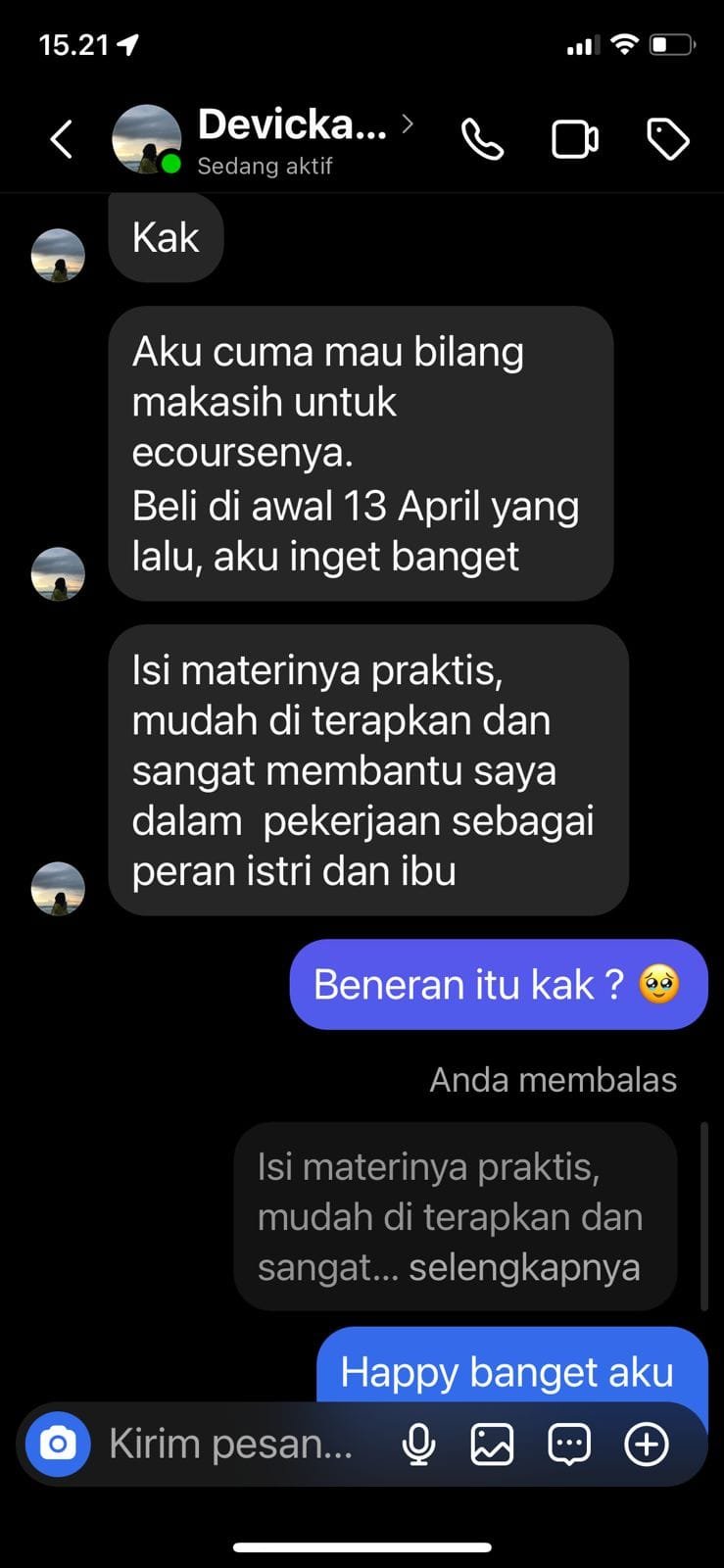Tap the Kirim pesan message field
724x1568 pixels.
pyautogui.click(x=231, y=1444)
